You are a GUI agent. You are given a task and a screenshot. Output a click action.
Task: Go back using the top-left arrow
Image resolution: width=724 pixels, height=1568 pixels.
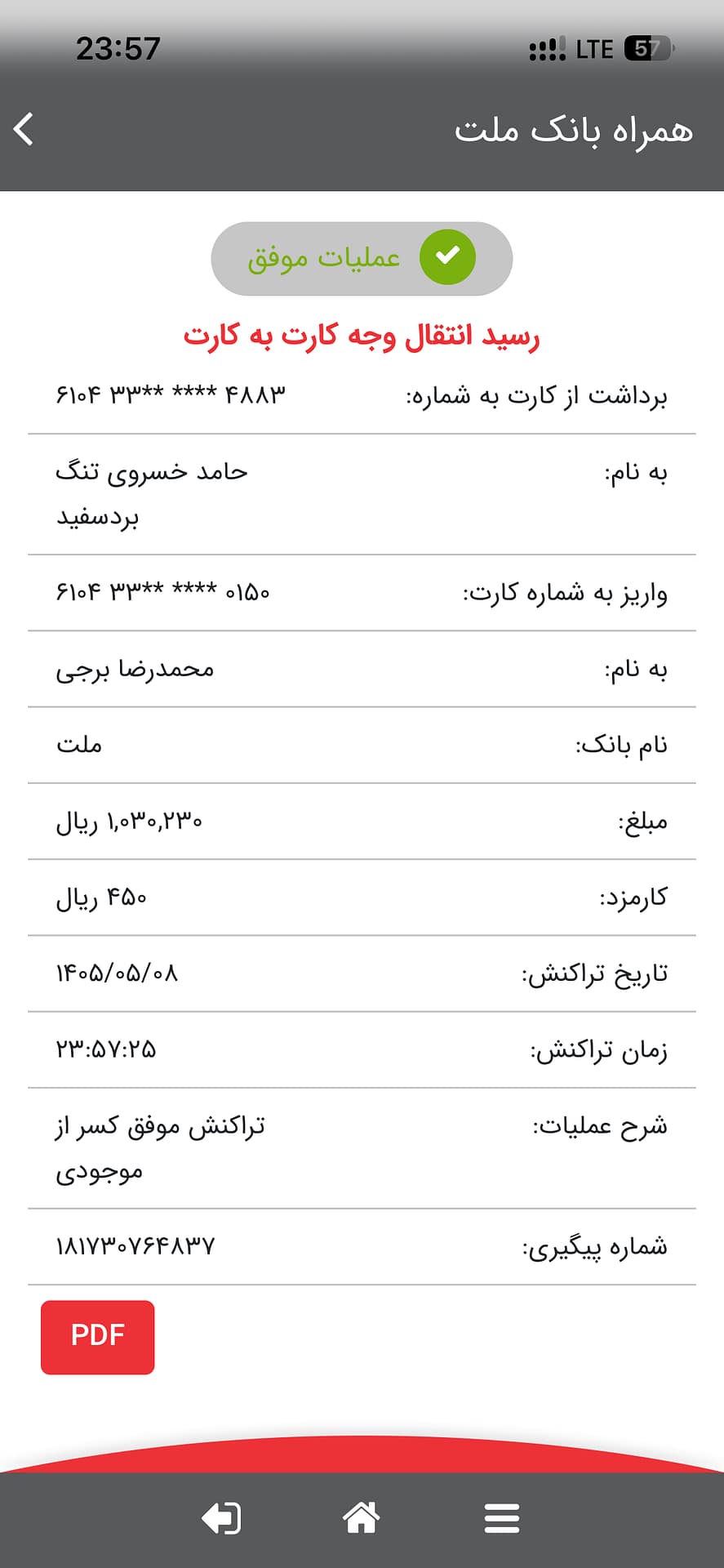pos(24,129)
